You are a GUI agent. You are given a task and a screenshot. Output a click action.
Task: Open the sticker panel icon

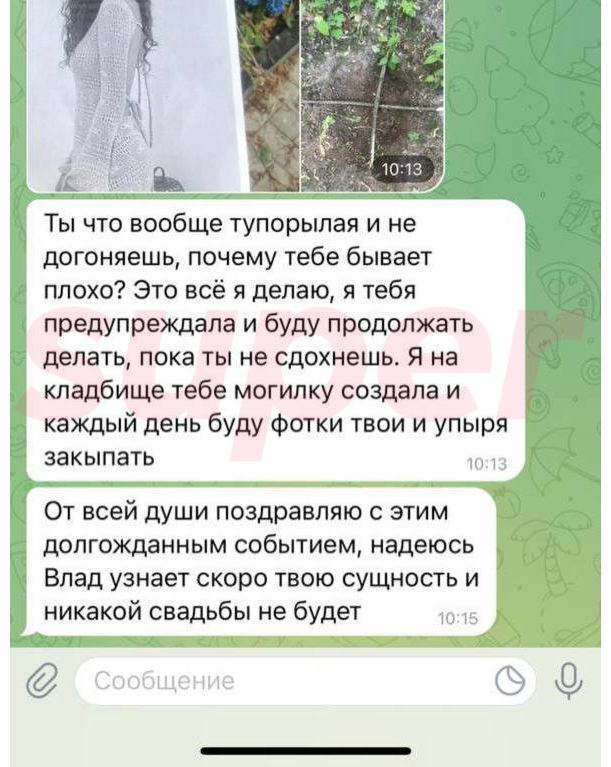pyautogui.click(x=510, y=682)
